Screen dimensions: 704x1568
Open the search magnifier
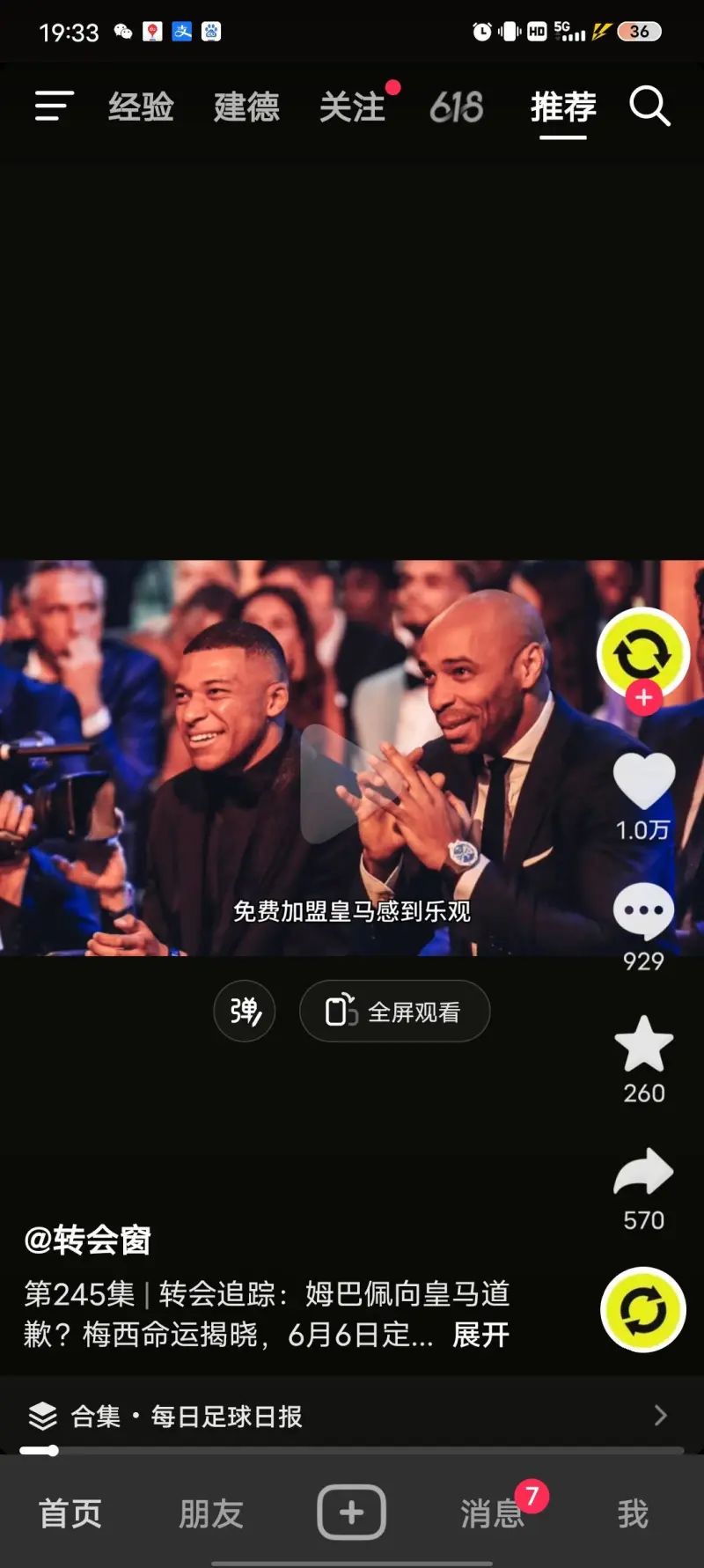click(649, 107)
